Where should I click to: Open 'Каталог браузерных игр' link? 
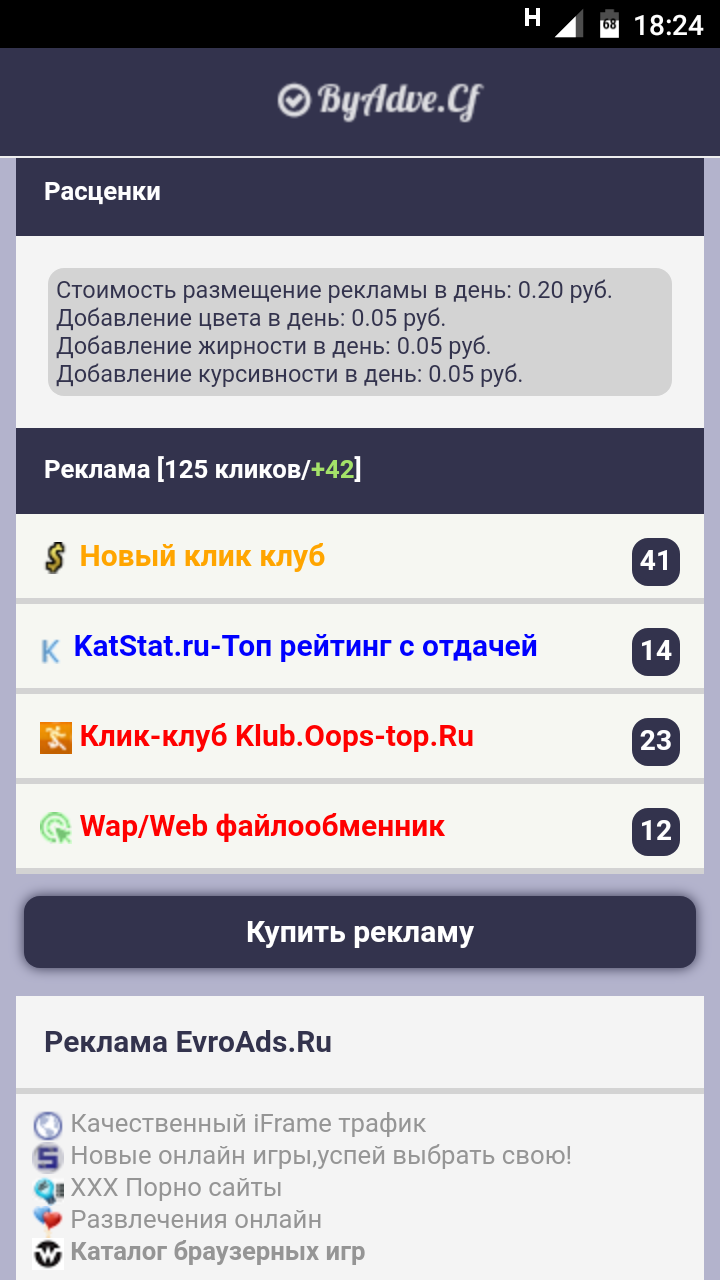click(x=217, y=1252)
